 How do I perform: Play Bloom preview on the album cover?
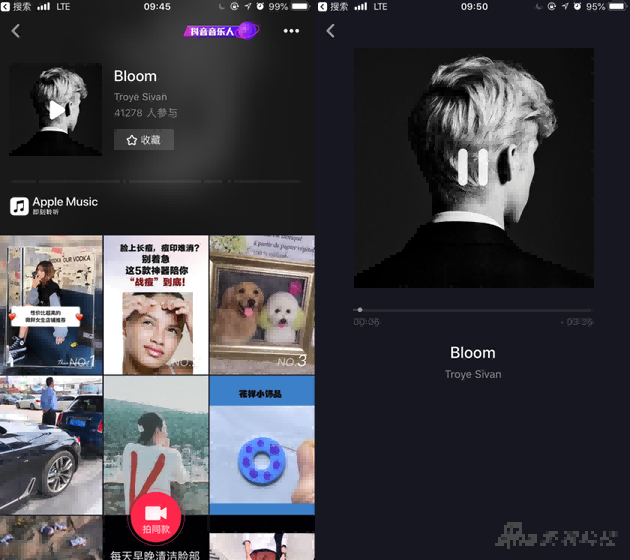pos(56,110)
